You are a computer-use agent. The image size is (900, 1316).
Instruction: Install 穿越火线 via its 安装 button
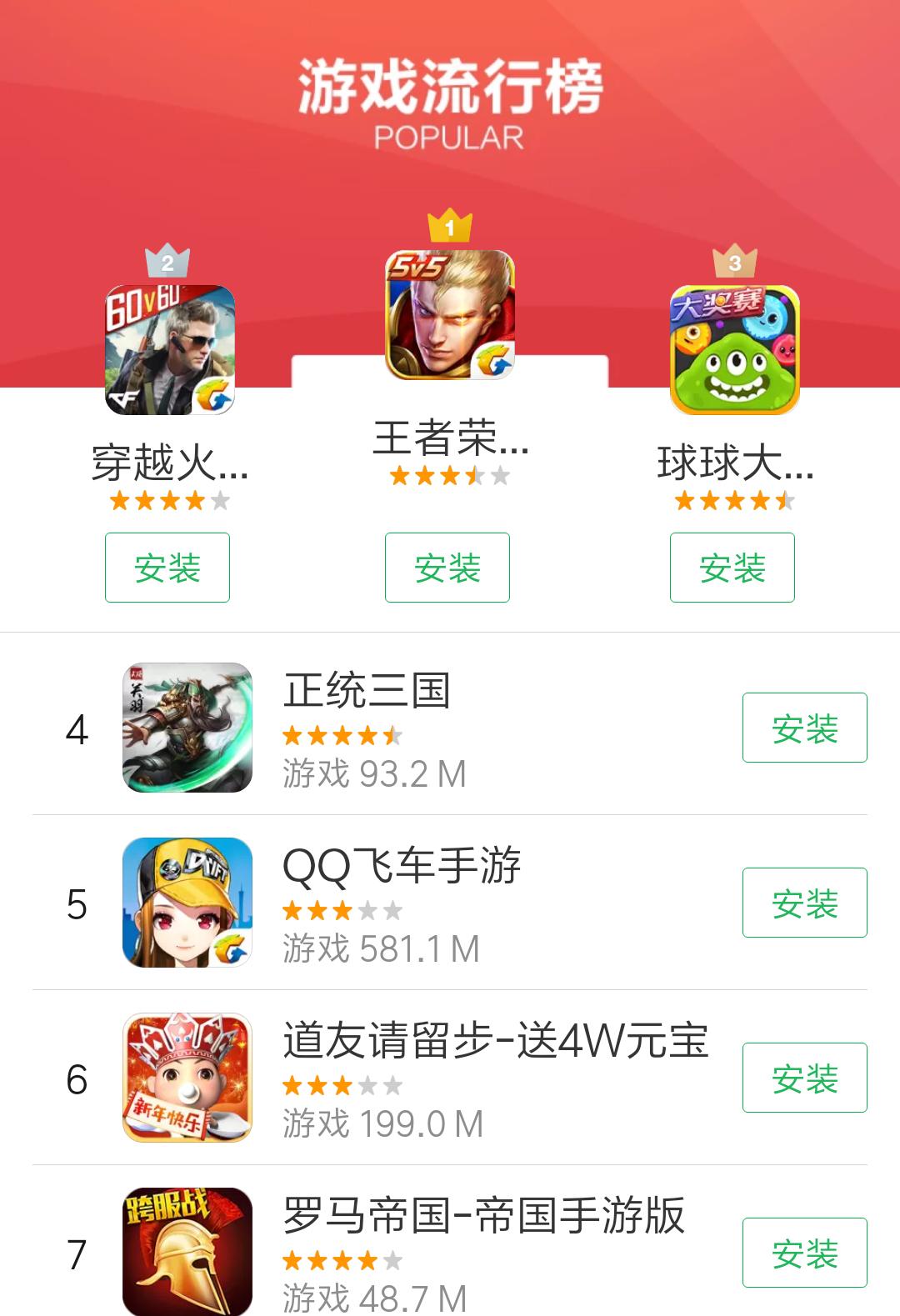167,568
